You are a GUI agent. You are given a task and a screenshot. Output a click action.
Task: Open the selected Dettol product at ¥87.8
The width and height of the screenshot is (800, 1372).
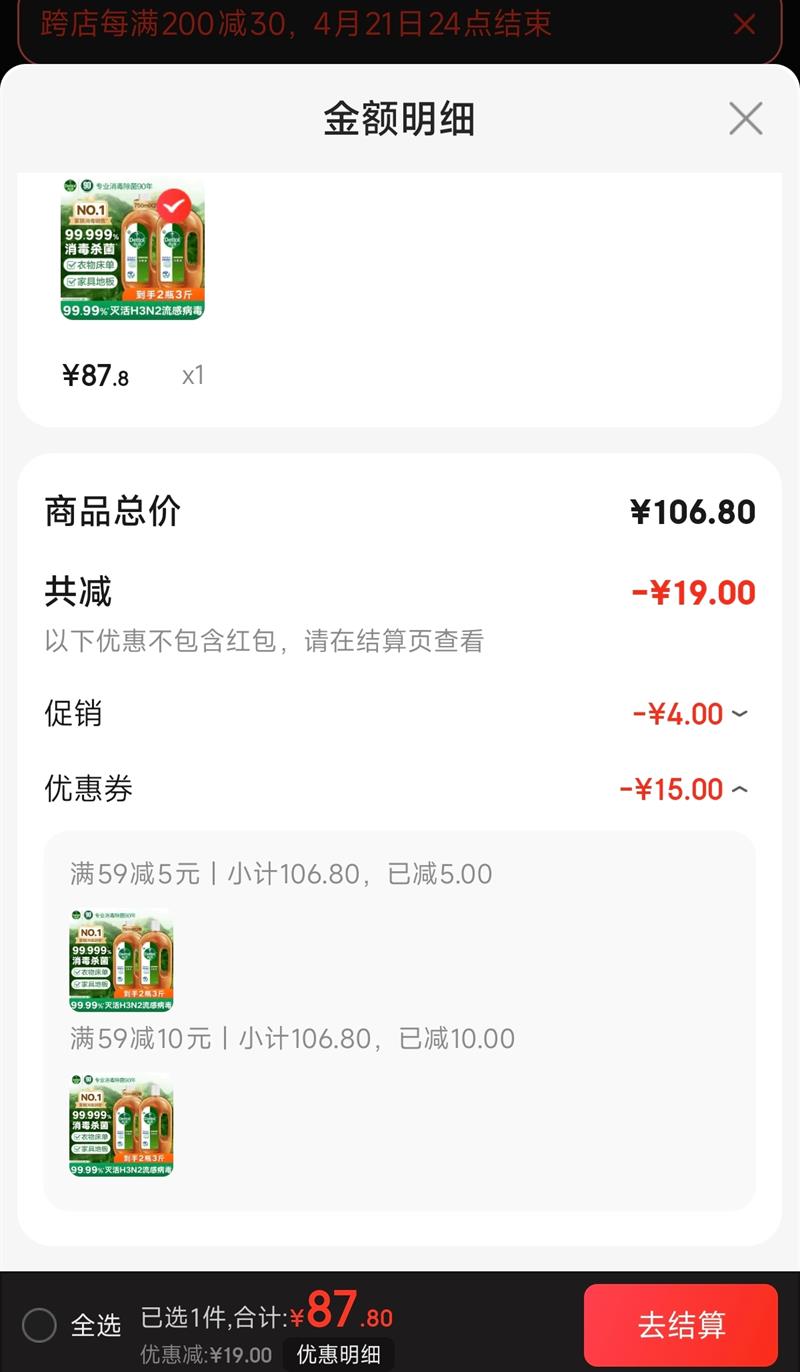(132, 250)
